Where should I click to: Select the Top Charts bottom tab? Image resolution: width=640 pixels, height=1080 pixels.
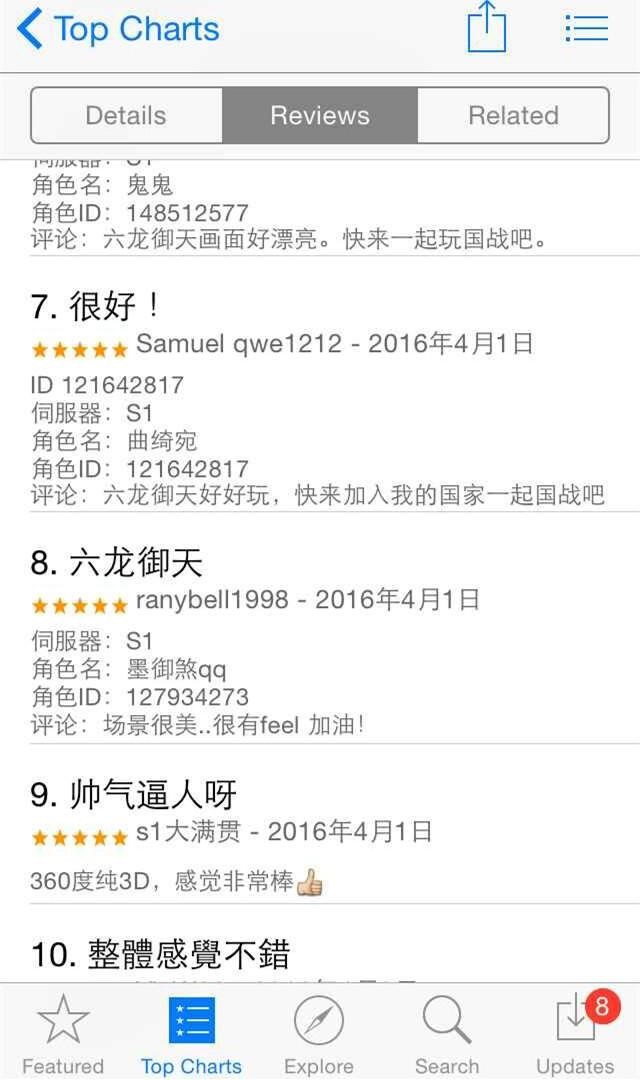point(191,1035)
